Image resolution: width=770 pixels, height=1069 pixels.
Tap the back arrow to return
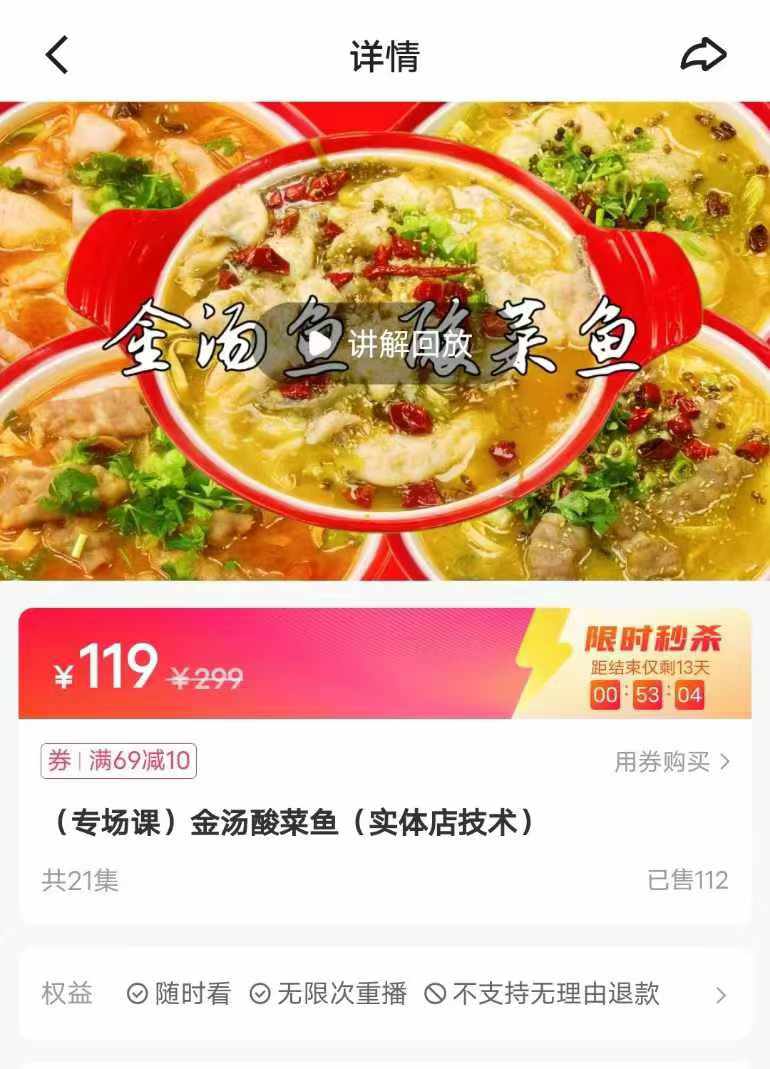click(57, 53)
